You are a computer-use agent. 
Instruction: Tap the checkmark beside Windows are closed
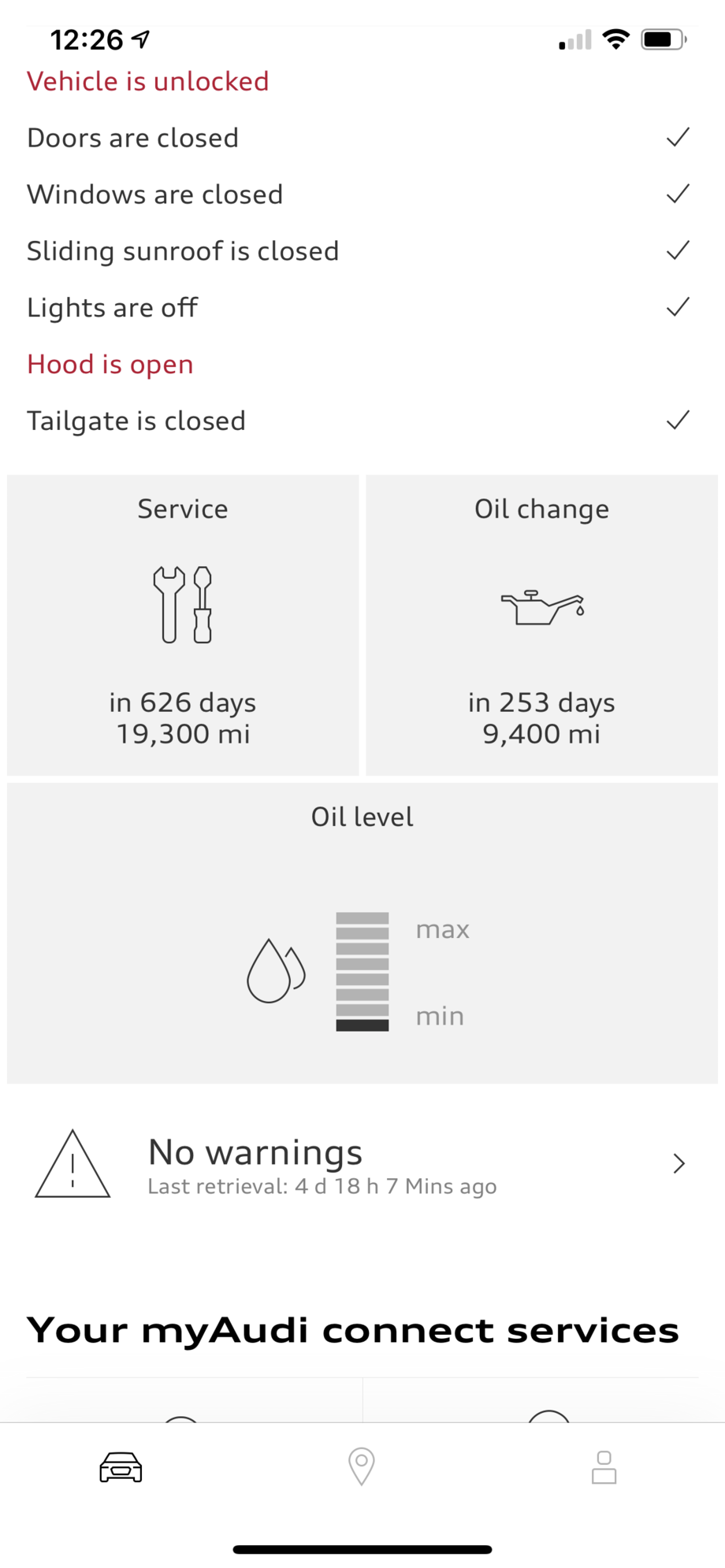point(677,195)
